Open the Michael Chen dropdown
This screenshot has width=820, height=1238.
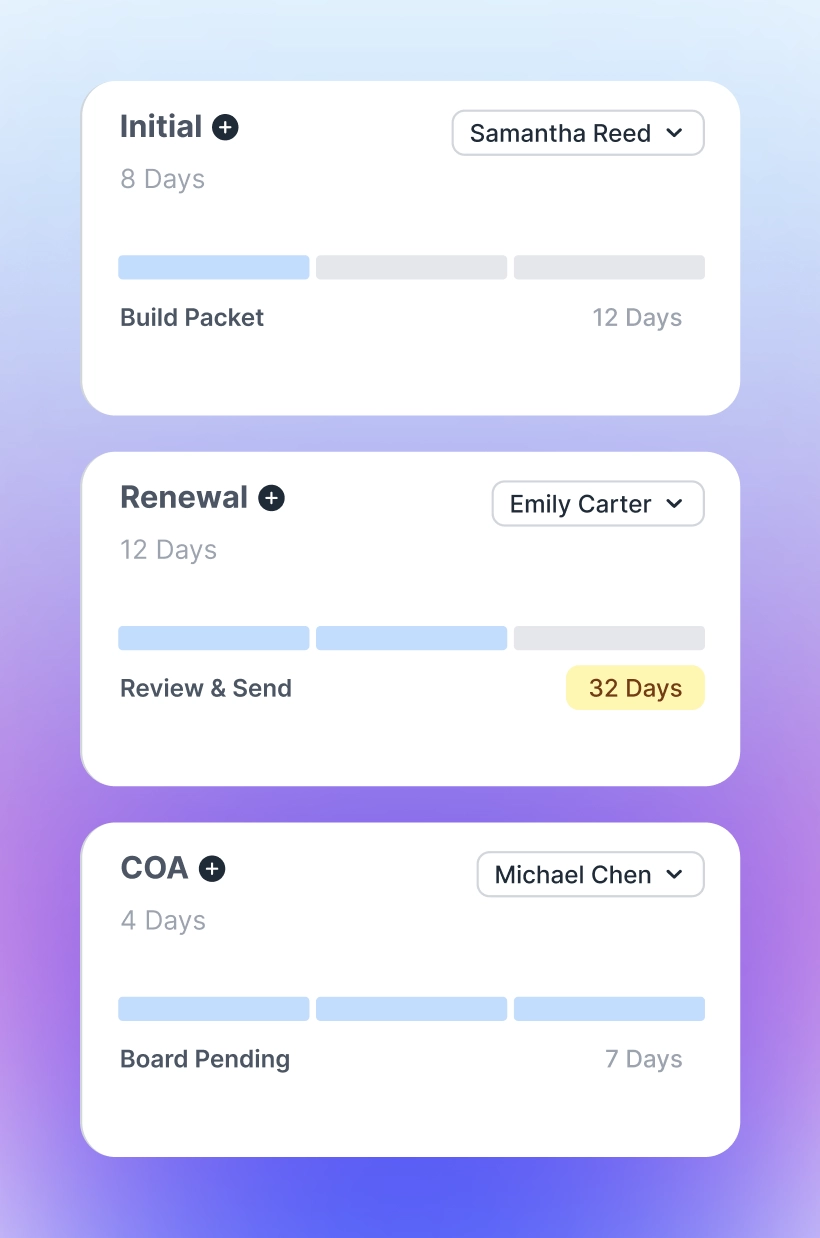click(591, 875)
